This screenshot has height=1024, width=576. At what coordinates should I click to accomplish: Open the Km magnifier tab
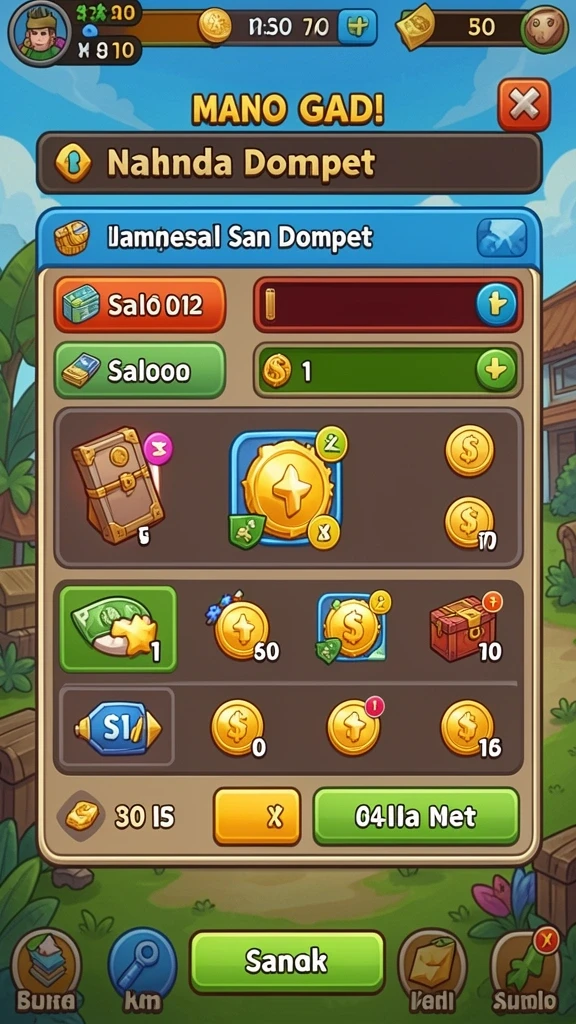click(x=142, y=973)
